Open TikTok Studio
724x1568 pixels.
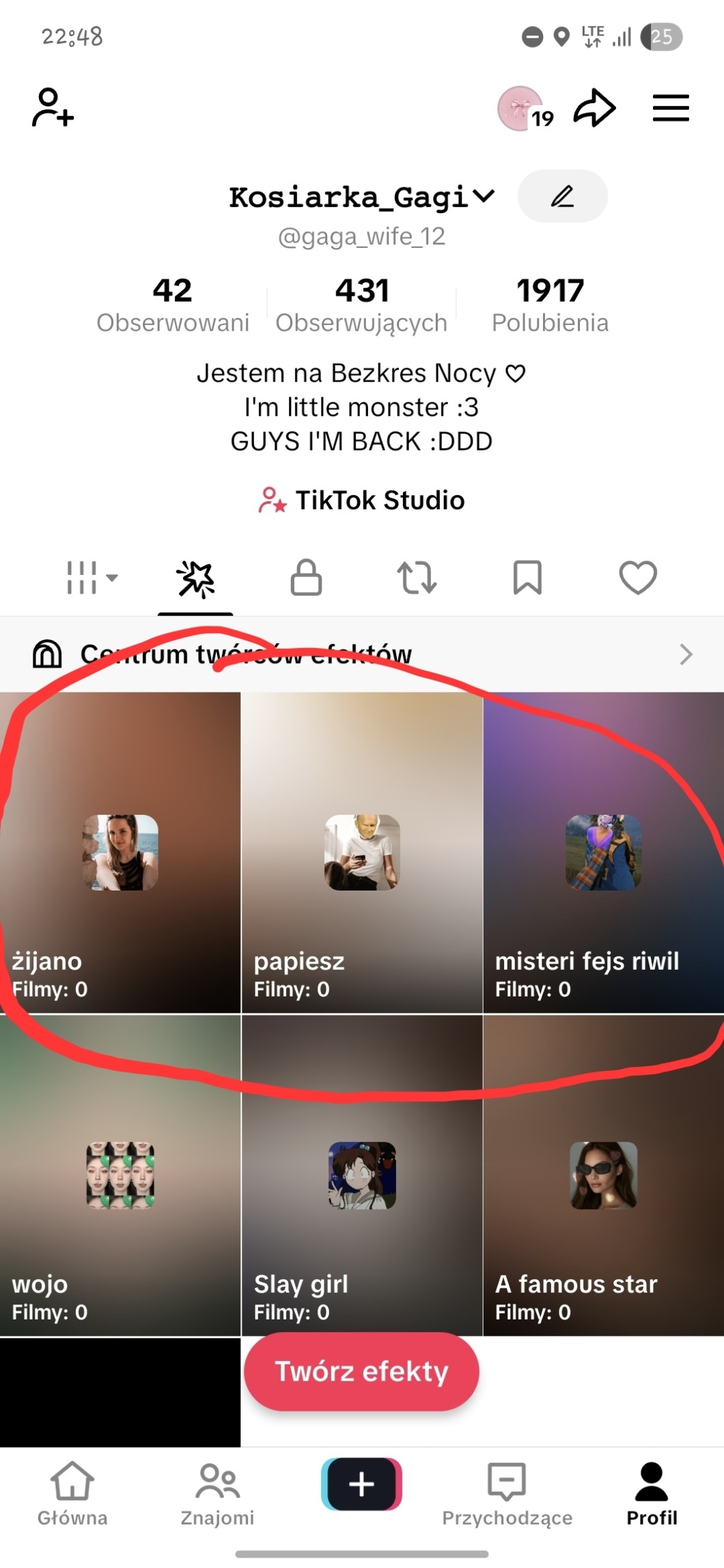[x=361, y=501]
